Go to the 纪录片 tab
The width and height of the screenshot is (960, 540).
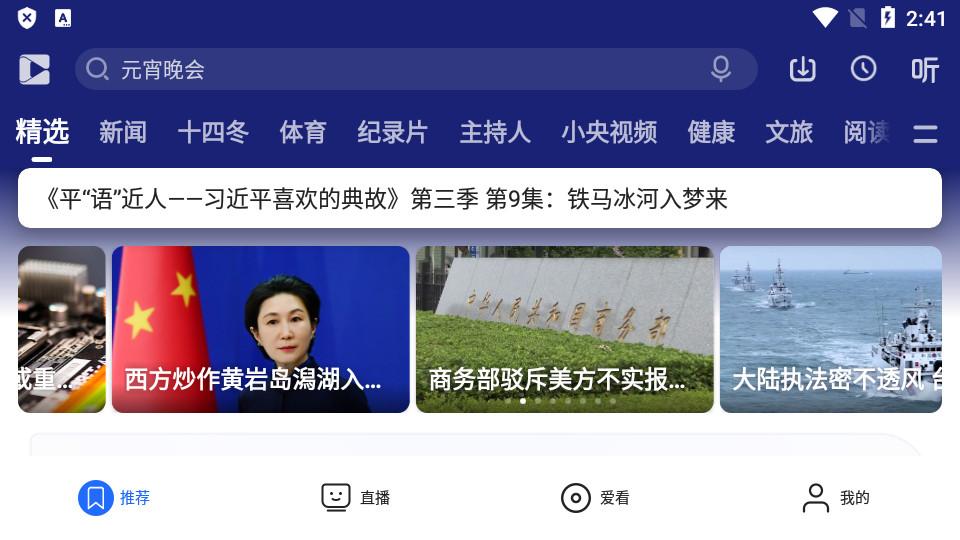[x=392, y=132]
